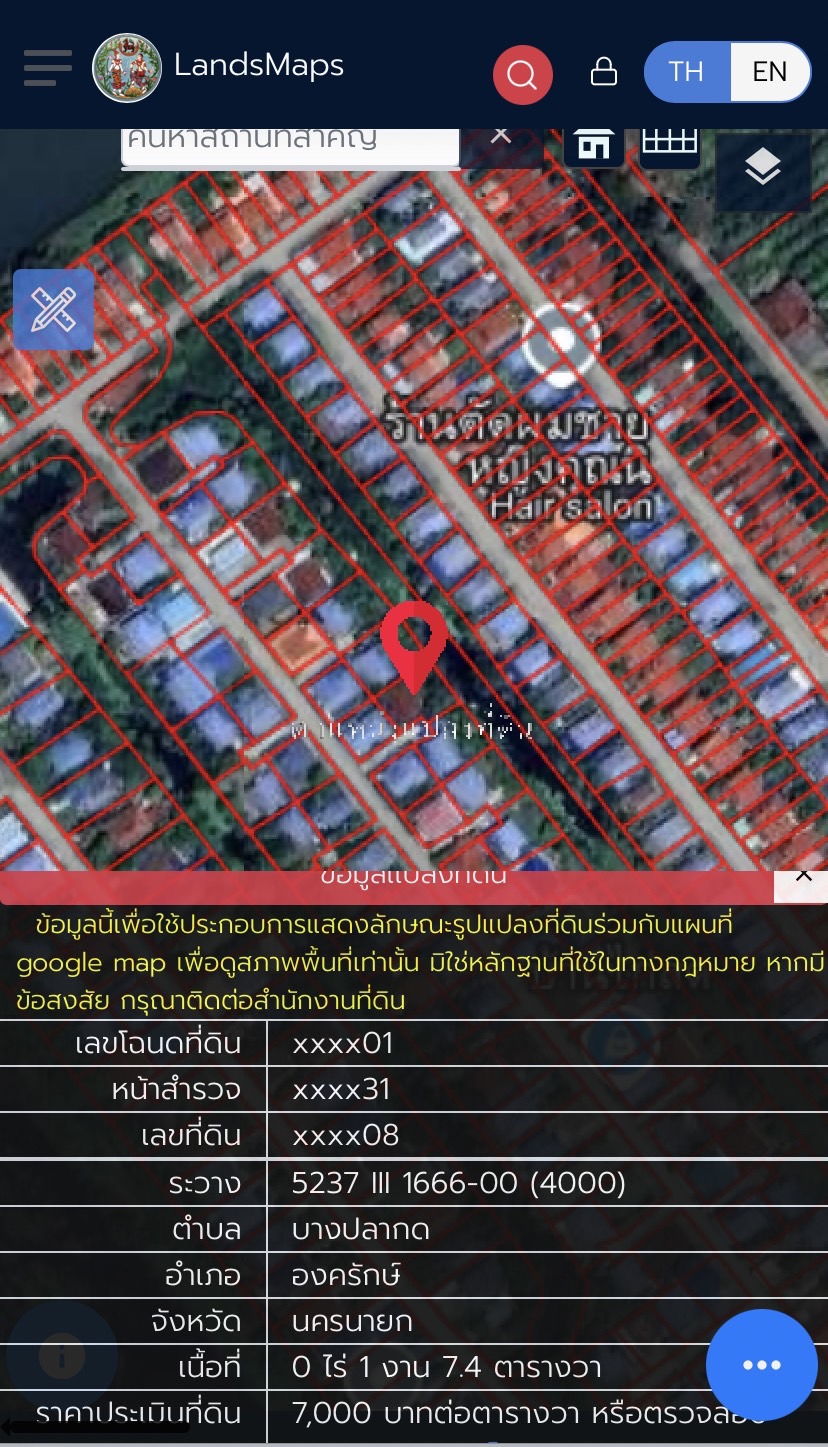This screenshot has width=828, height=1447.
Task: Clear the place search field
Action: pos(501,136)
